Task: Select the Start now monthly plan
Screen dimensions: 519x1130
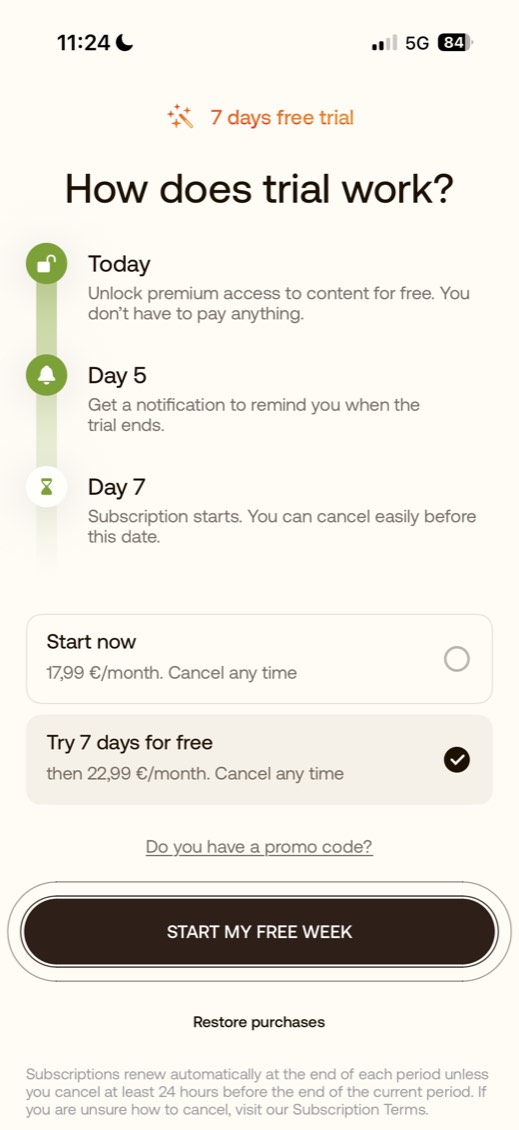Action: [260, 659]
